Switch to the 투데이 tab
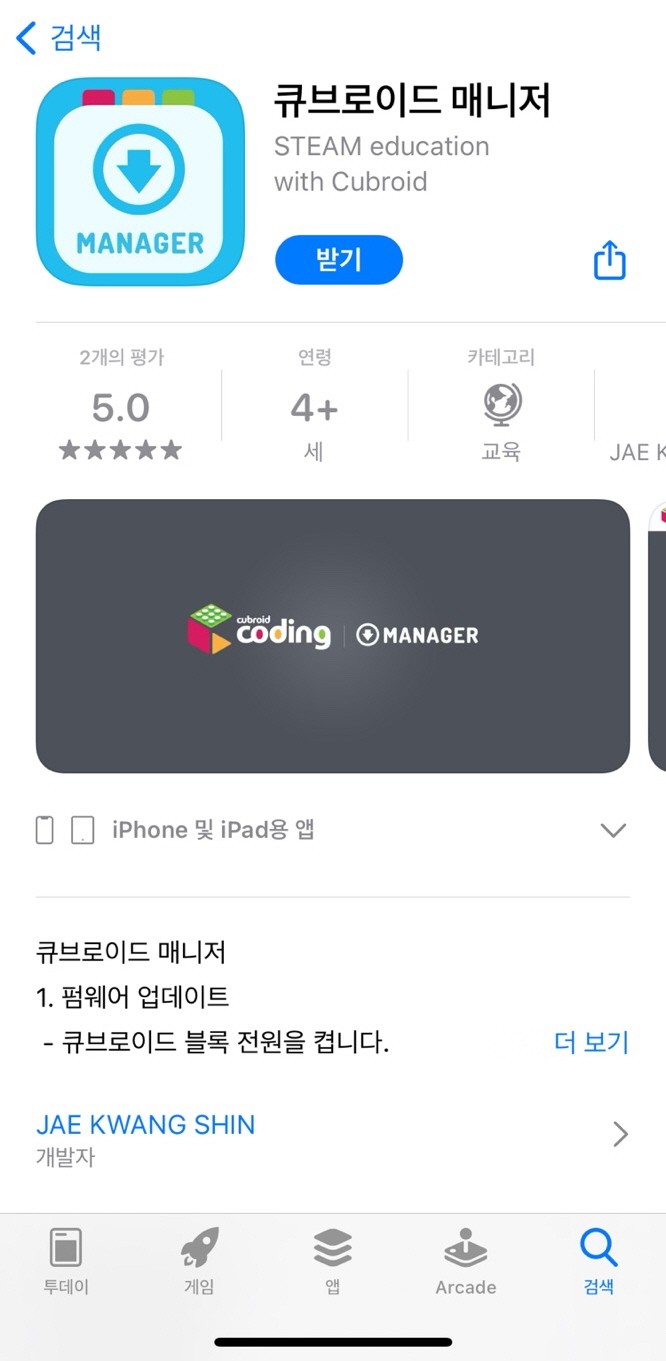Image resolution: width=666 pixels, height=1361 pixels. pos(66,1262)
